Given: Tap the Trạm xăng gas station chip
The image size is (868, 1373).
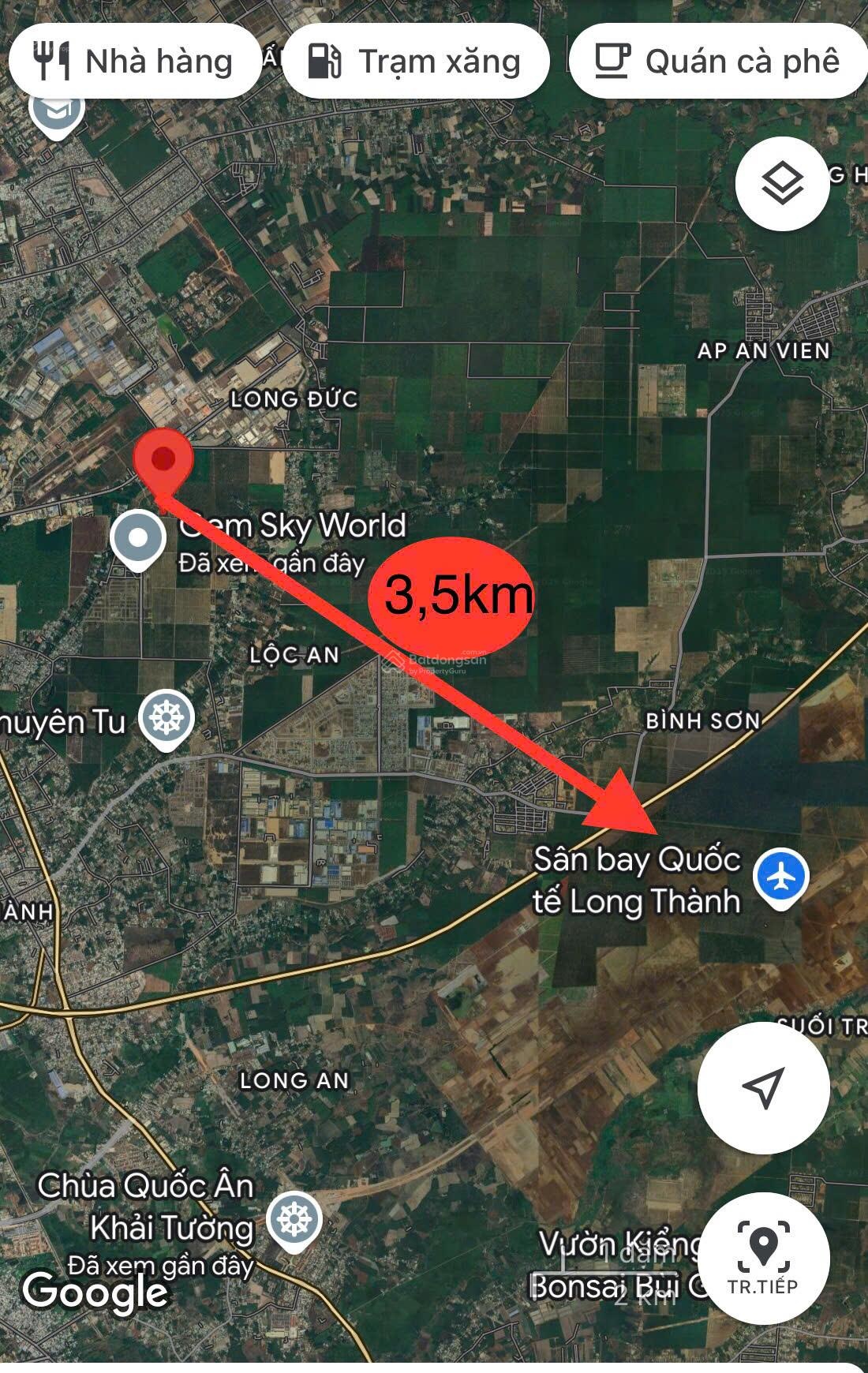Looking at the screenshot, I should click(416, 62).
